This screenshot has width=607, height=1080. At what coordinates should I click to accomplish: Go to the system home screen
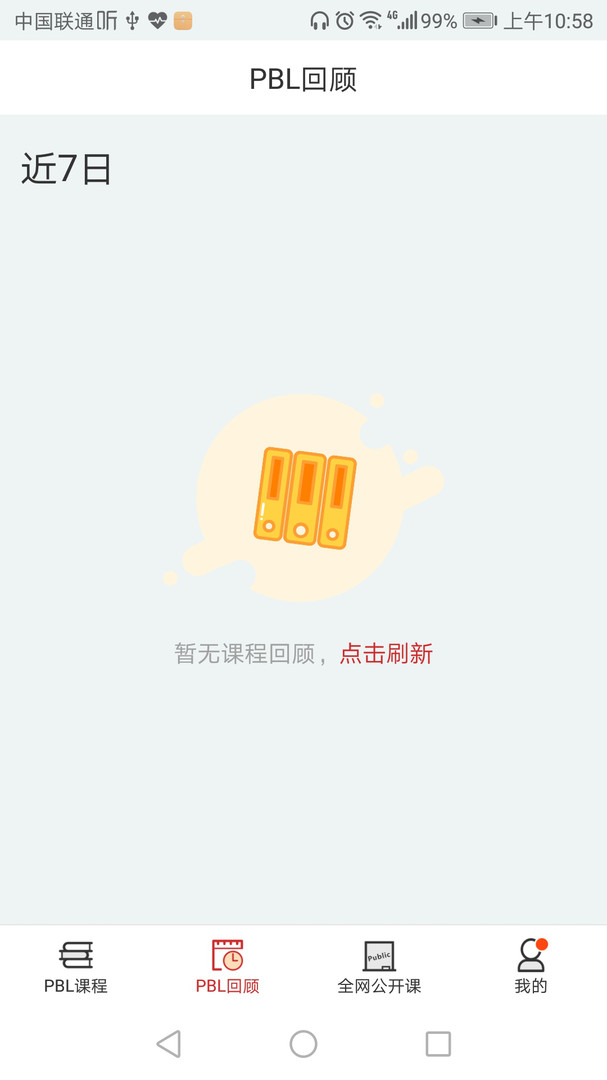tap(303, 1044)
